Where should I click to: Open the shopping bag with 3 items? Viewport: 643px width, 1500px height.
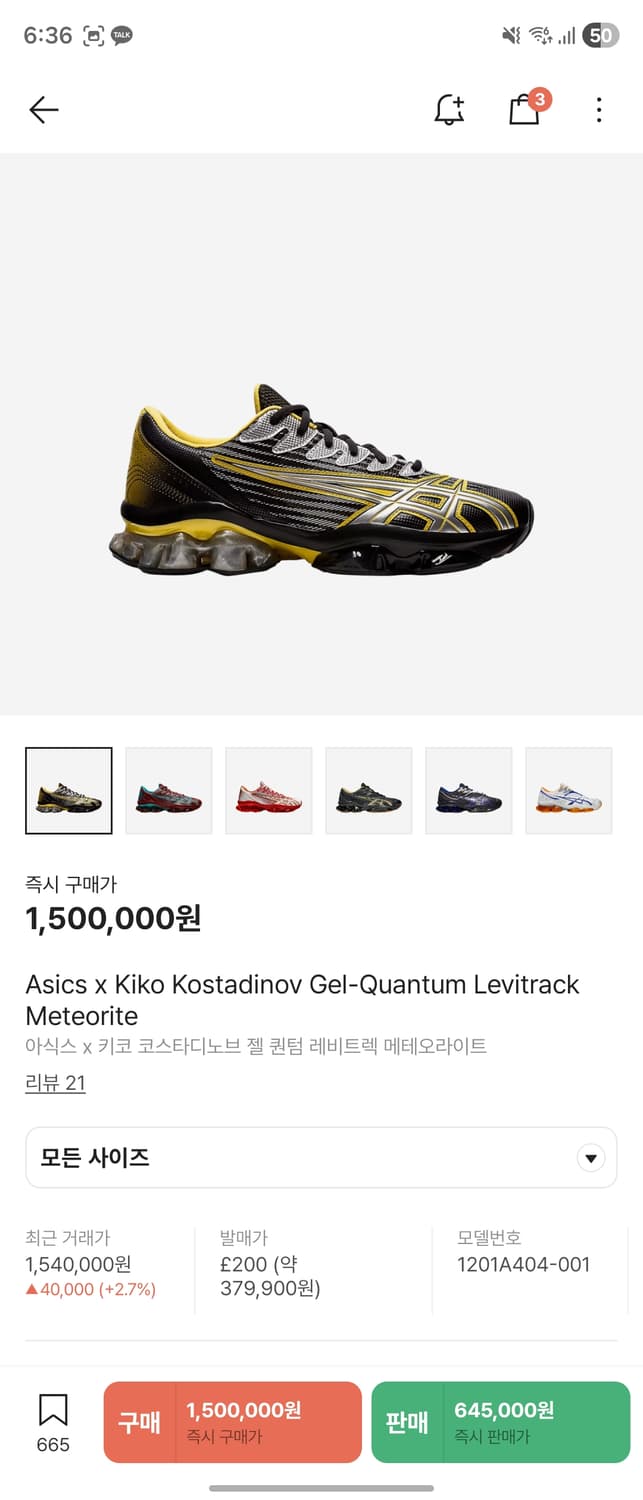pos(525,109)
